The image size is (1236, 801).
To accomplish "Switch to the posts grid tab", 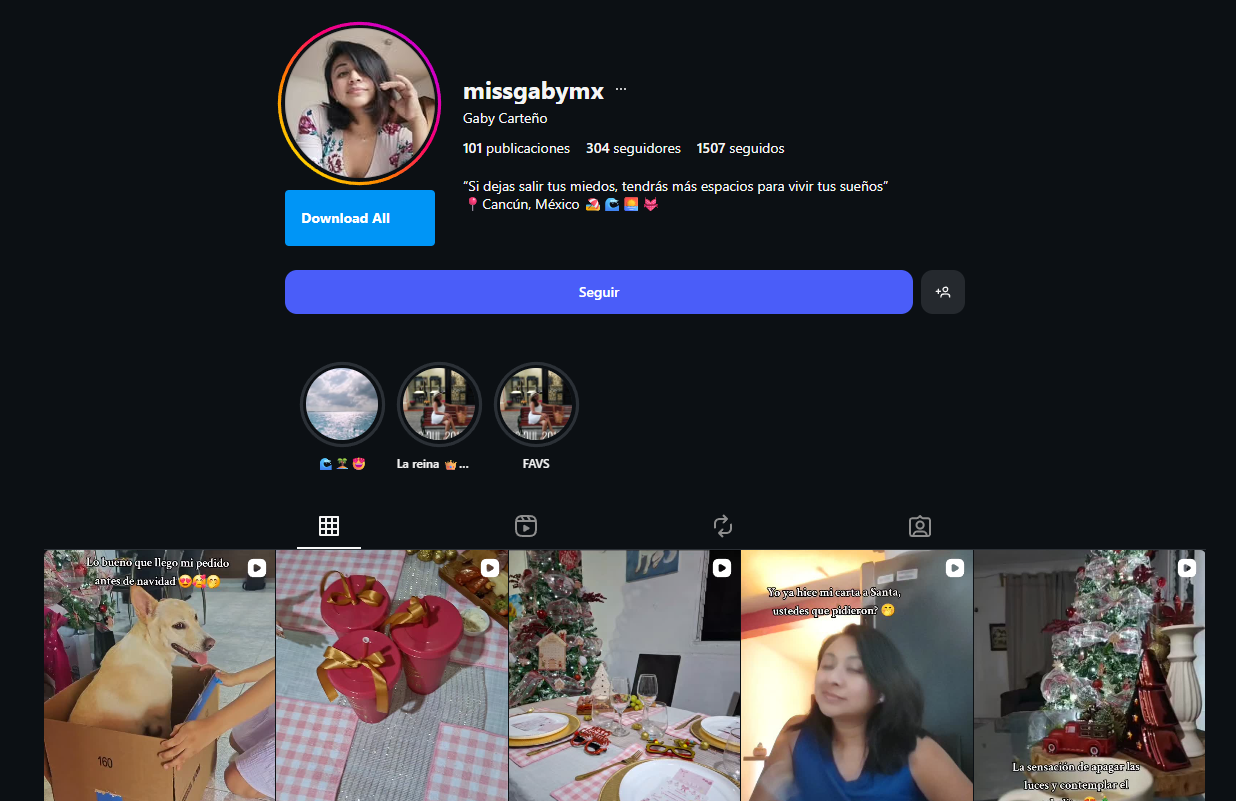I will click(x=329, y=526).
